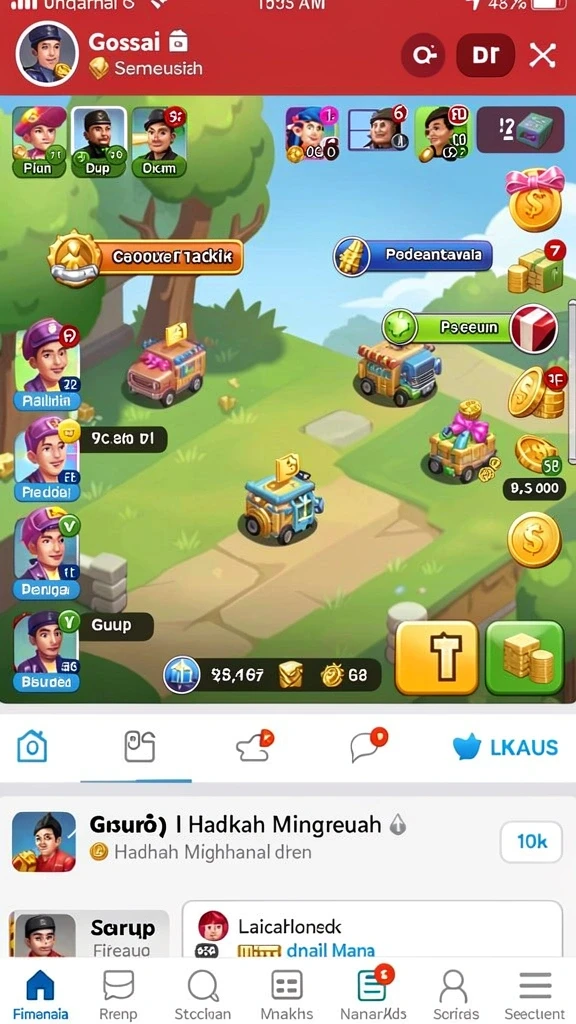The height and width of the screenshot is (1024, 576).
Task: Tap the DT button in the header
Action: (485, 56)
